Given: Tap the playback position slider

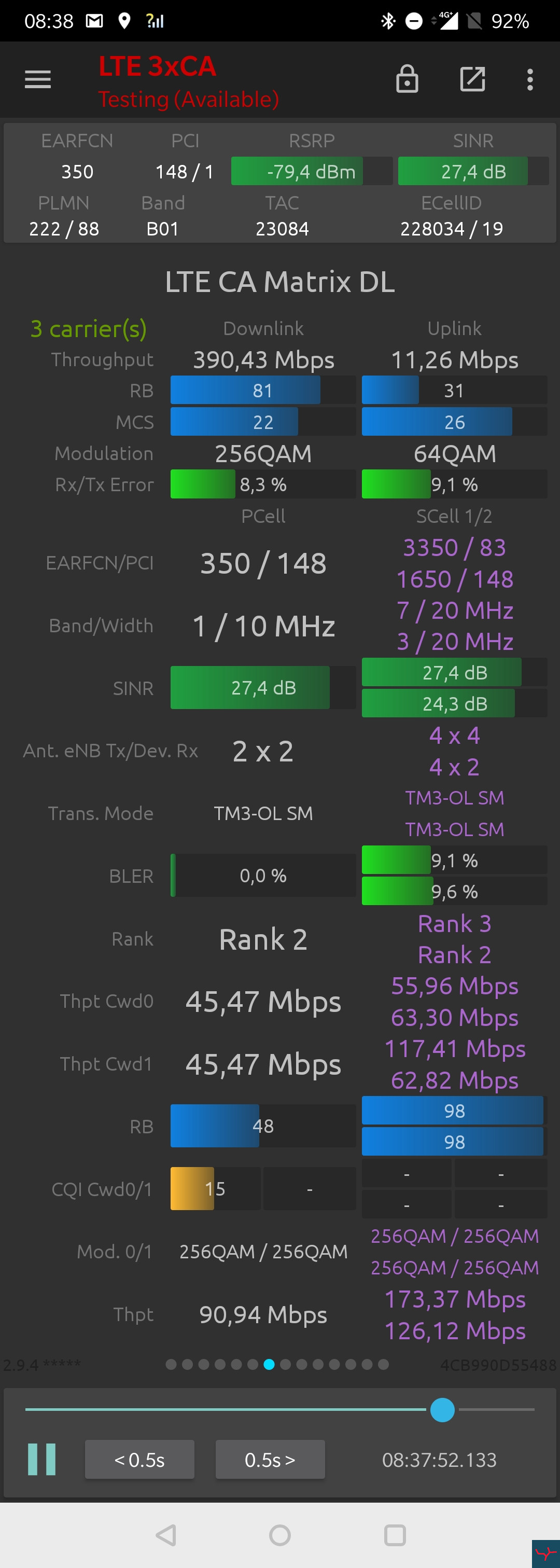Looking at the screenshot, I should coord(442,1410).
